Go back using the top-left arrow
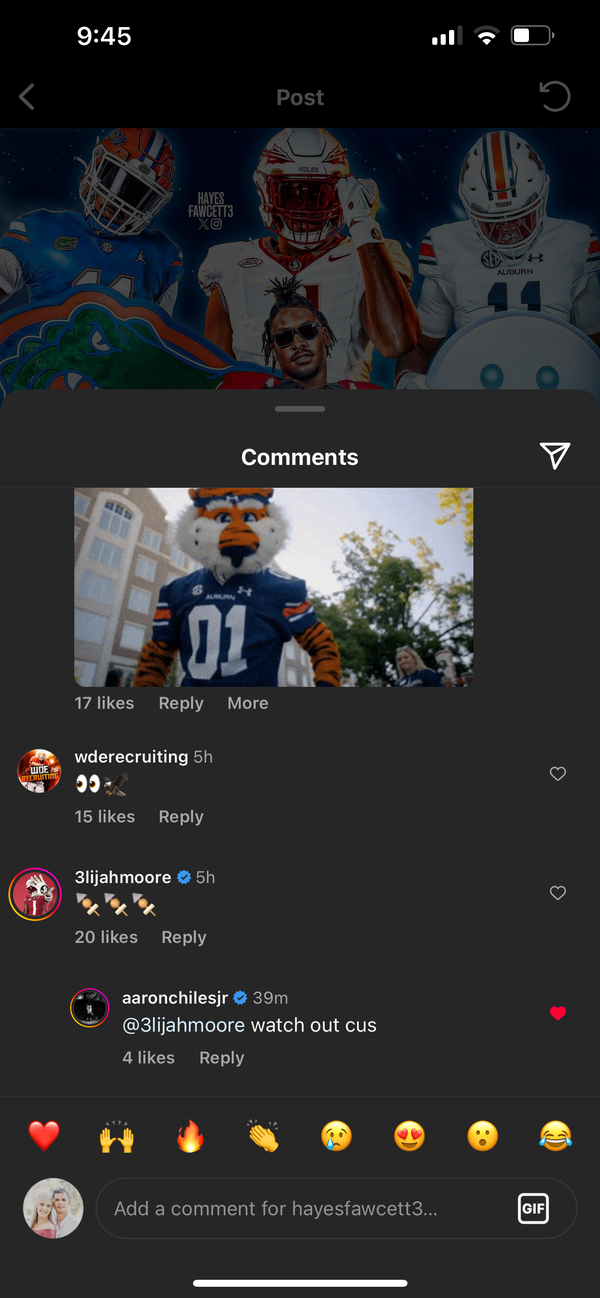Screen dimensions: 600x1298 27,97
